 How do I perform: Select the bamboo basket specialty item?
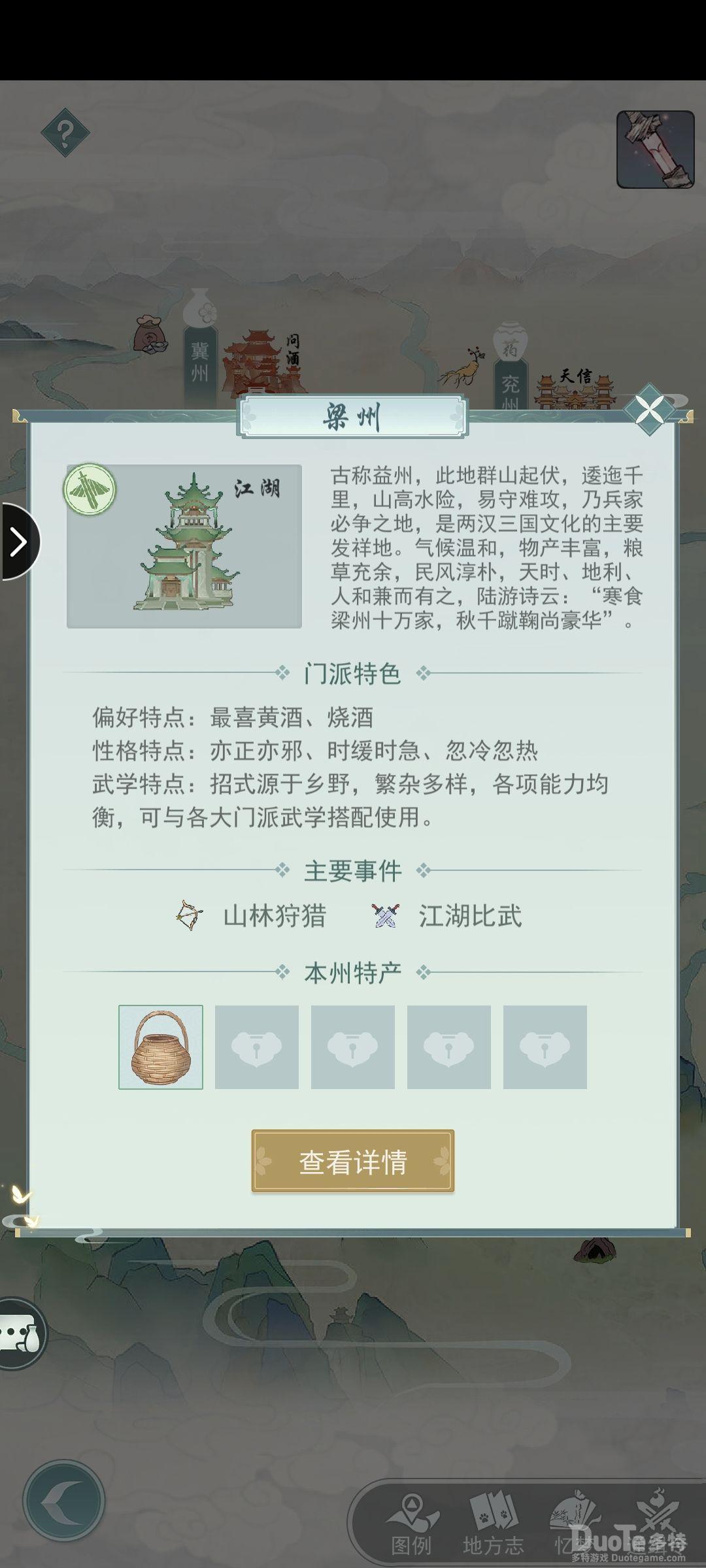[x=161, y=1047]
